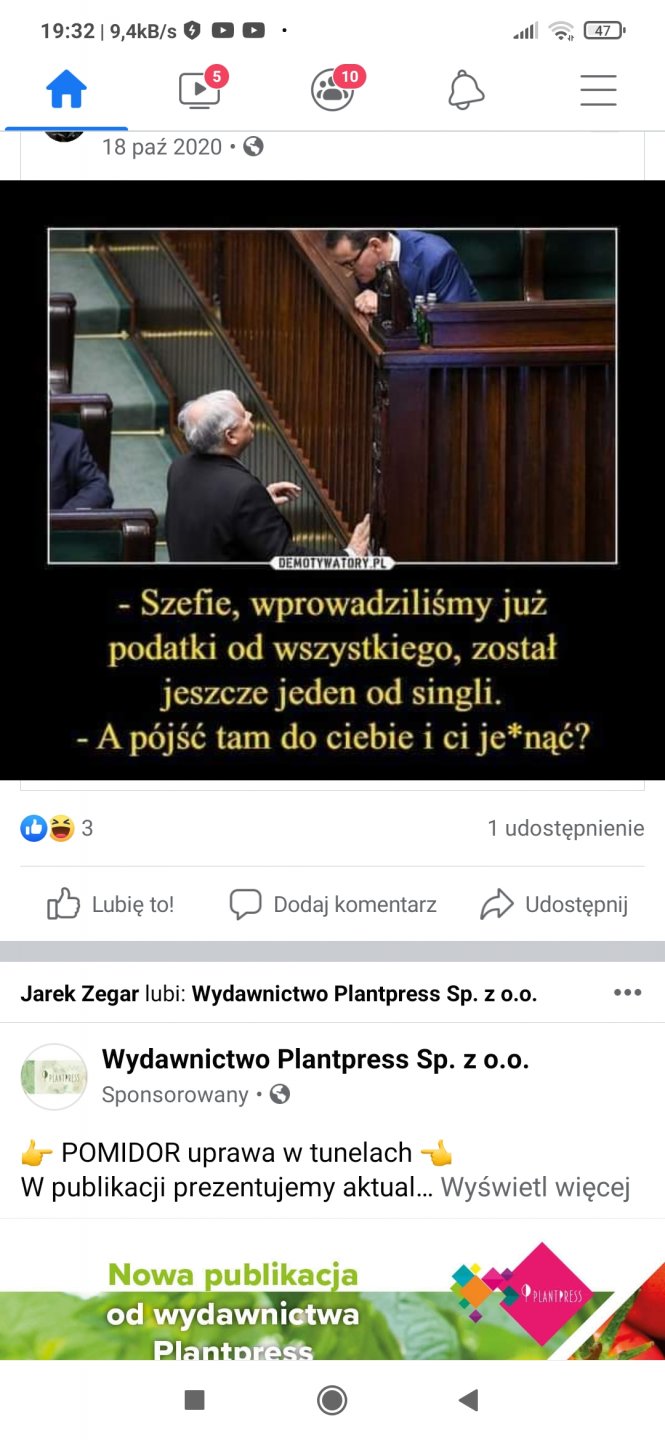View the post's 3 reactions

[x=57, y=828]
